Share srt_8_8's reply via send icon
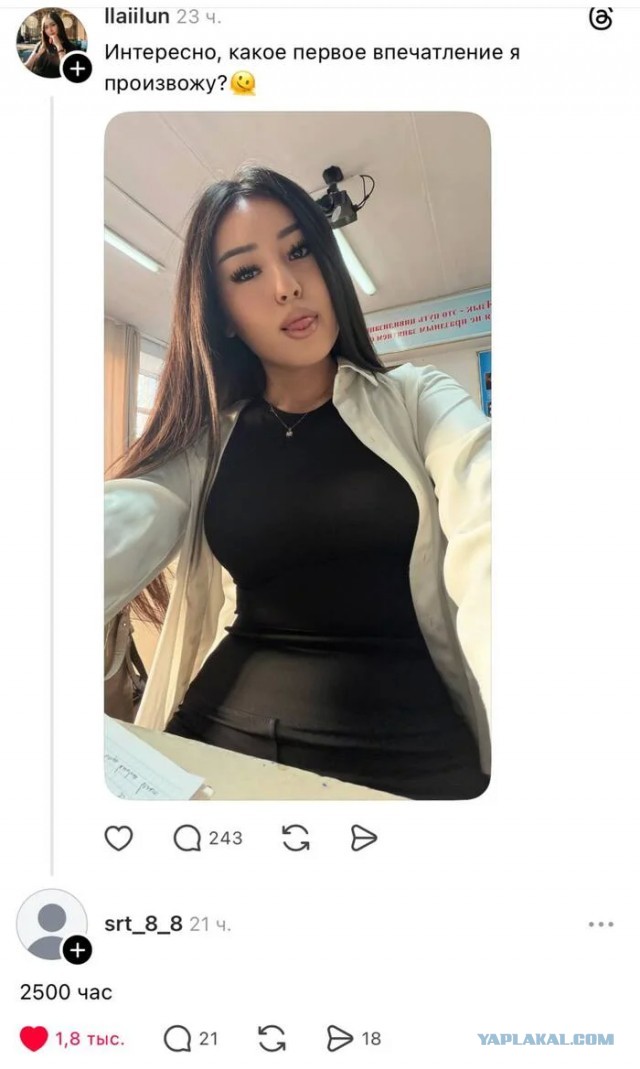Viewport: 640px width, 1069px height. pyautogui.click(x=340, y=1039)
